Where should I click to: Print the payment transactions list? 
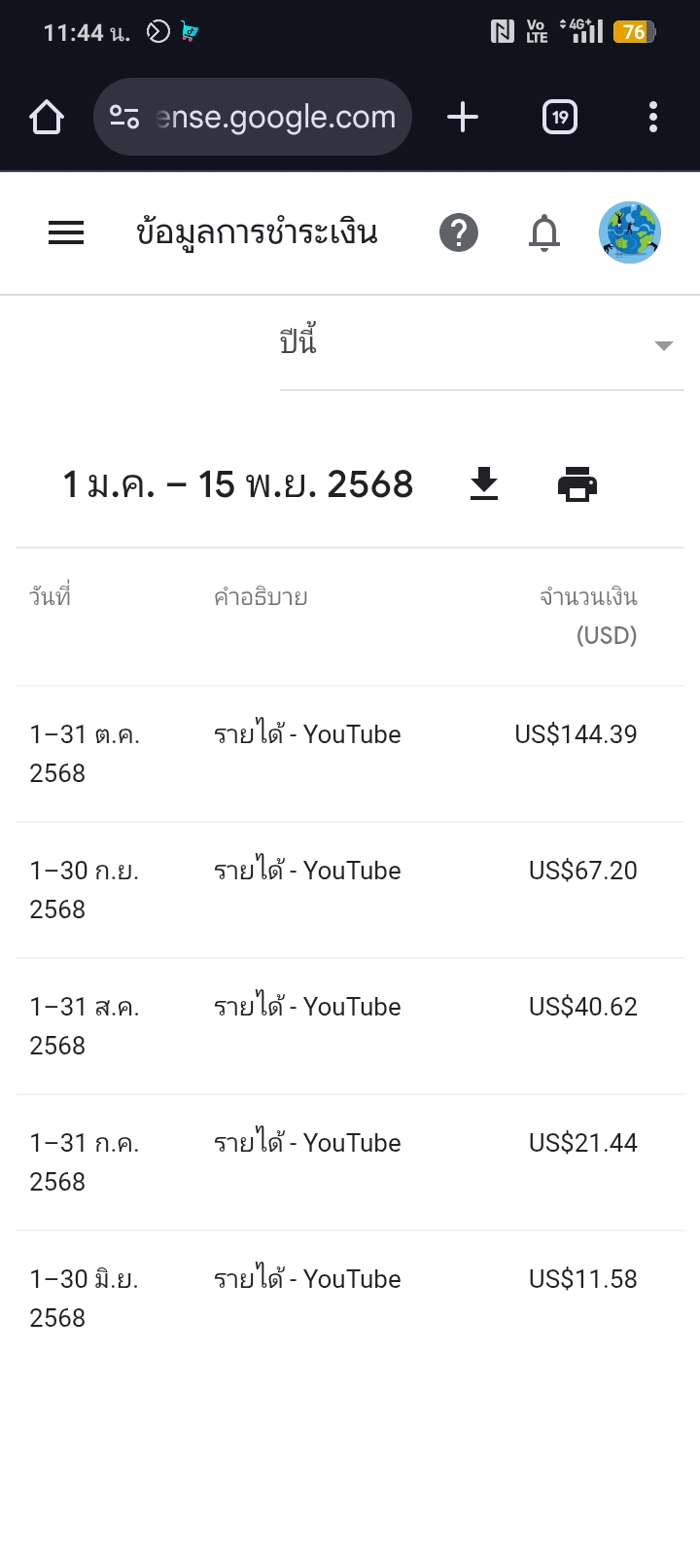point(577,483)
